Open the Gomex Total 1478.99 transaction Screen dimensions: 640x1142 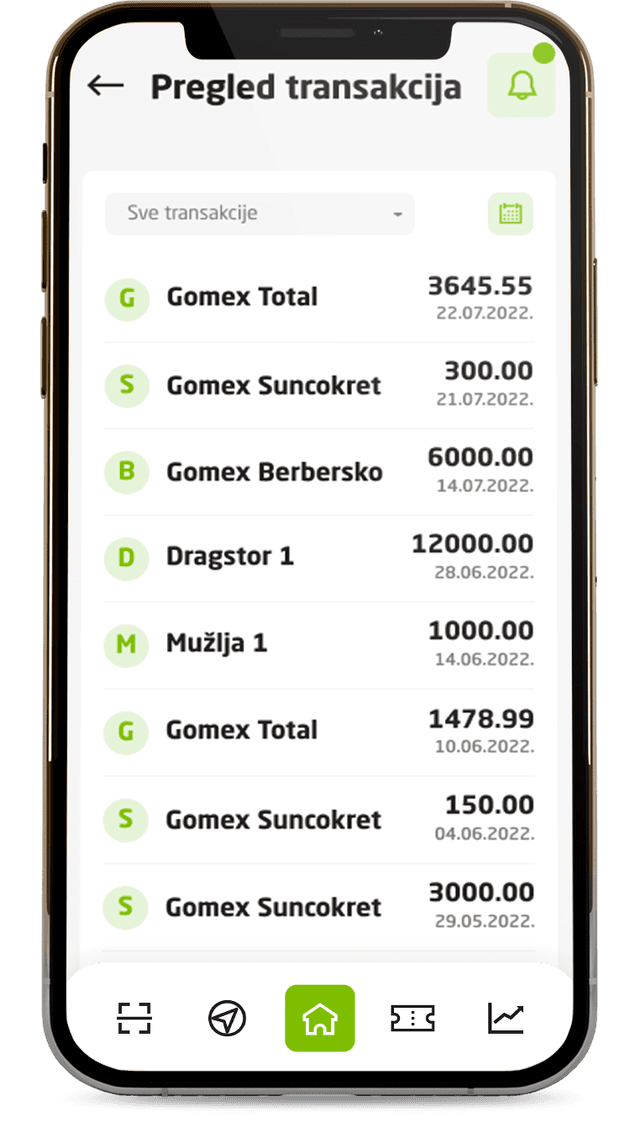click(x=319, y=731)
